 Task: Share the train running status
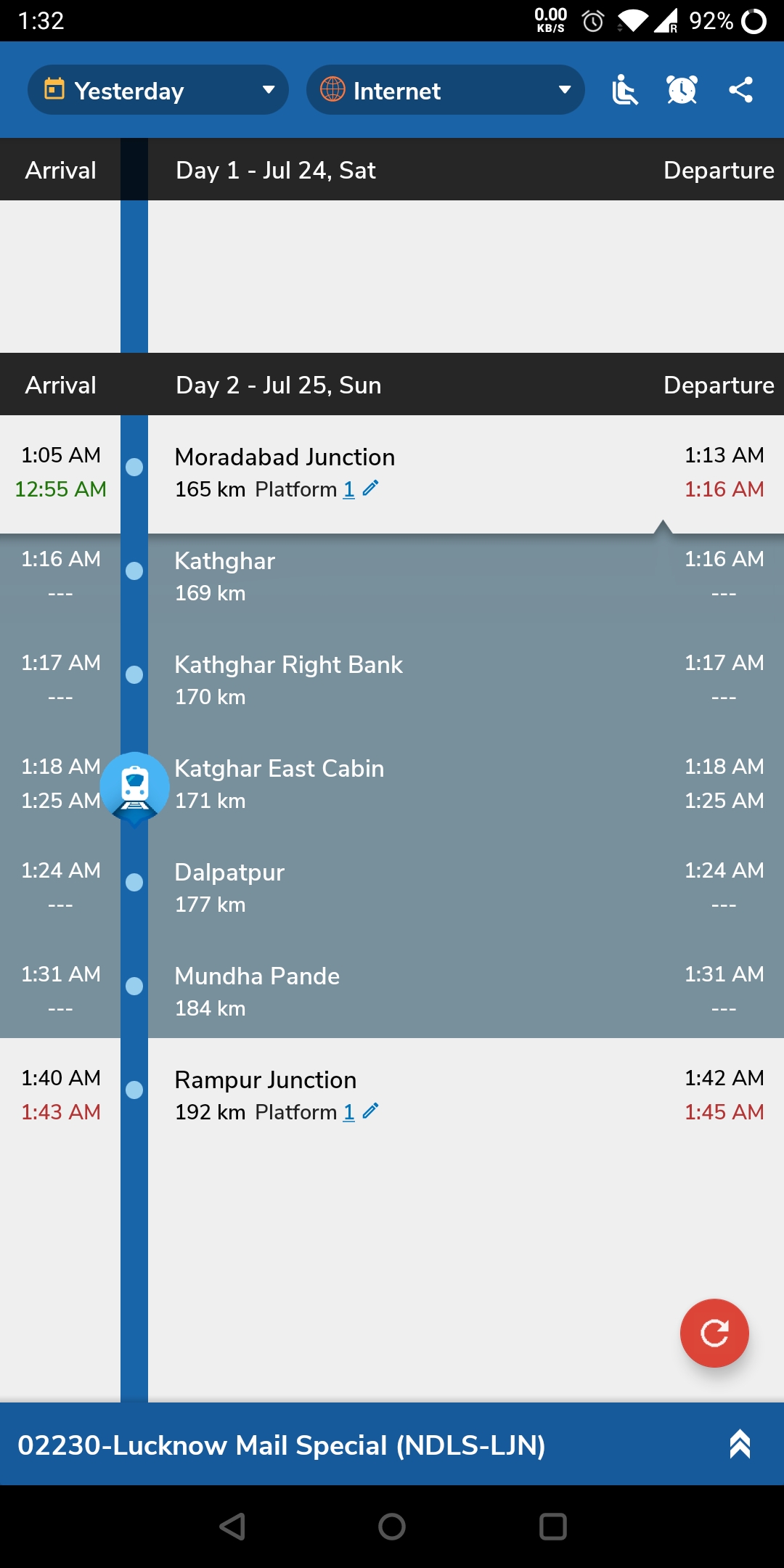point(740,90)
